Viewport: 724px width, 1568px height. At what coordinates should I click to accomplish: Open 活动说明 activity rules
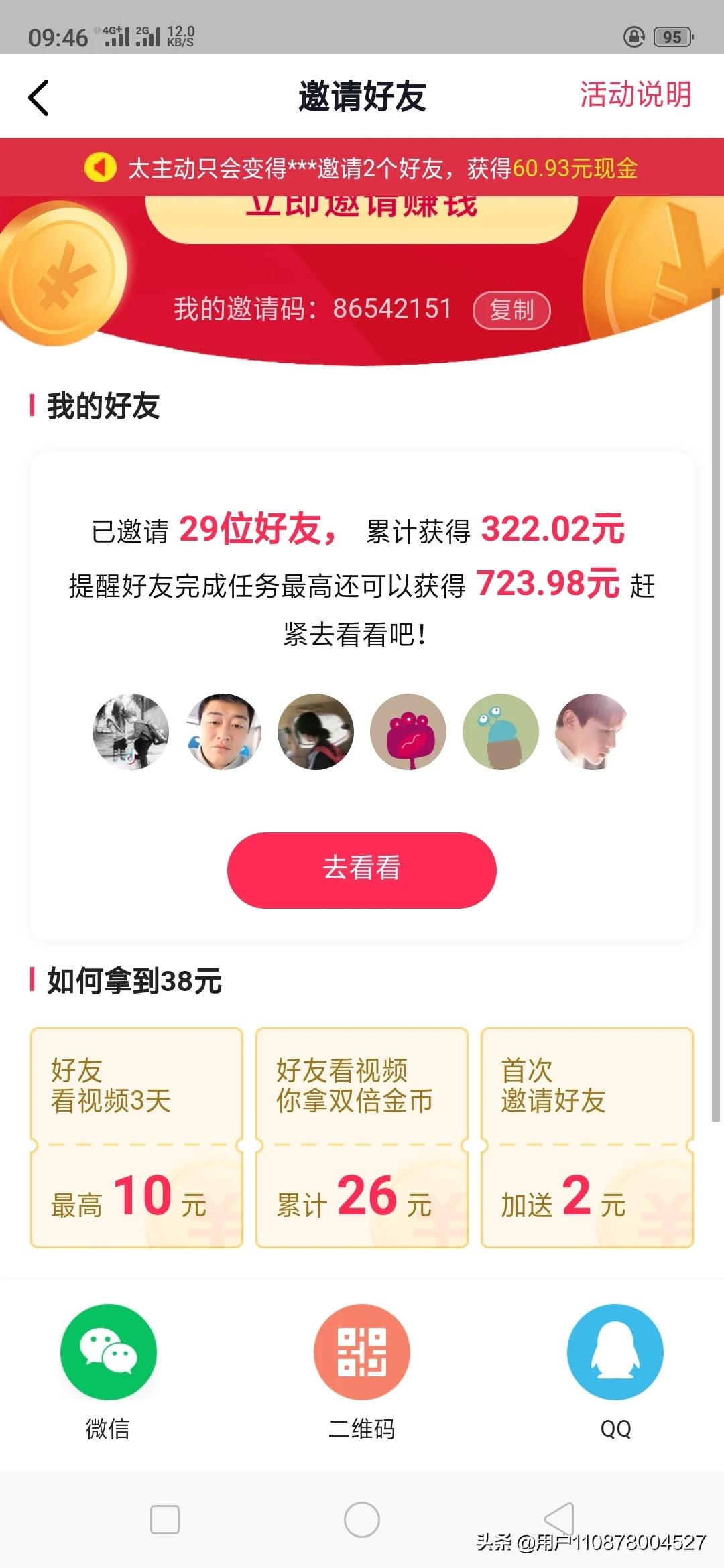click(635, 95)
